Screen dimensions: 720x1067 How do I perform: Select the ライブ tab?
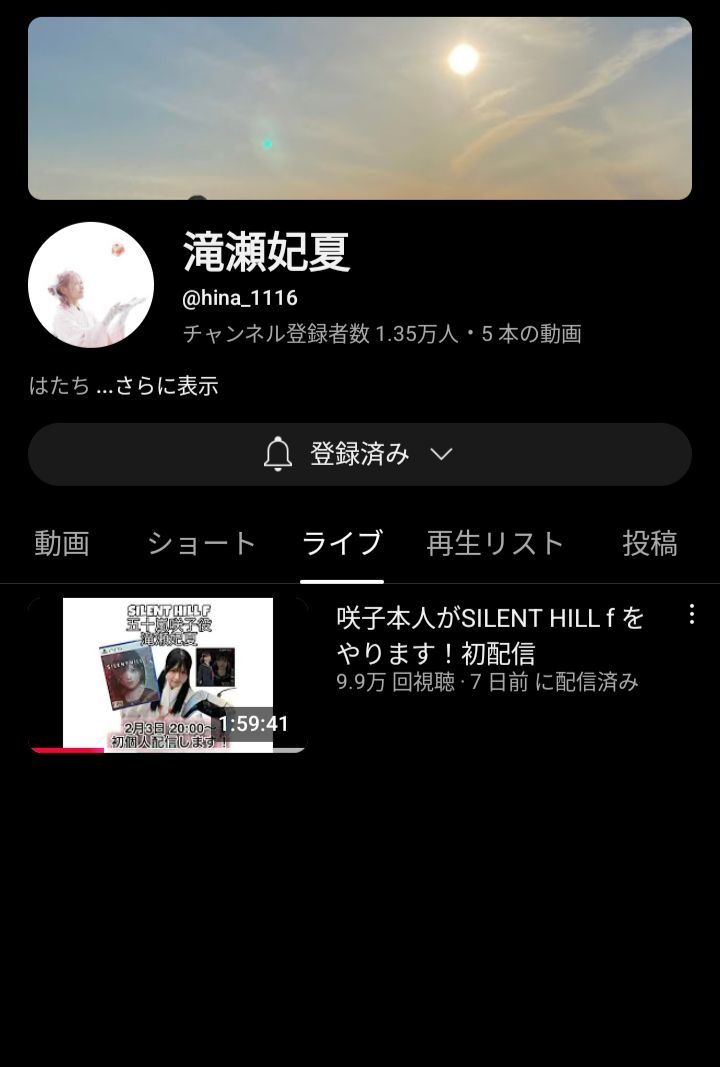point(342,543)
